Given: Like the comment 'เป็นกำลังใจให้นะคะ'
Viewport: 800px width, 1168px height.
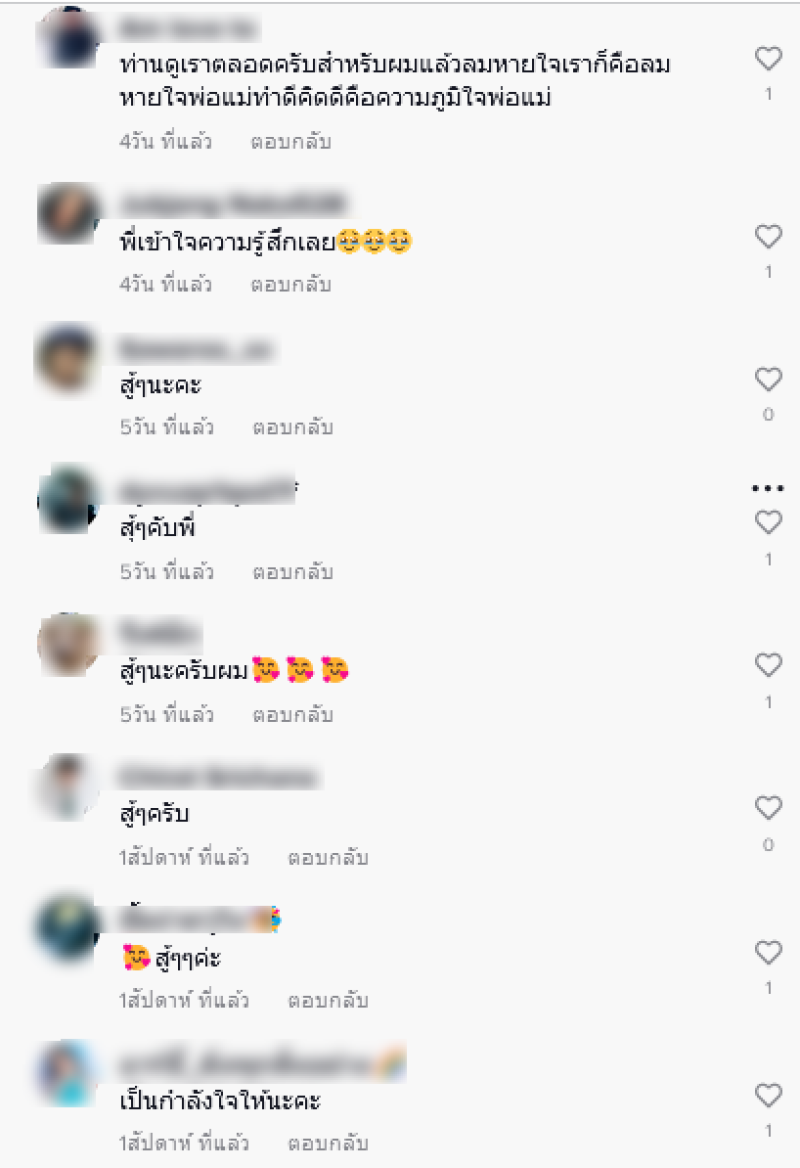Looking at the screenshot, I should 768,1096.
